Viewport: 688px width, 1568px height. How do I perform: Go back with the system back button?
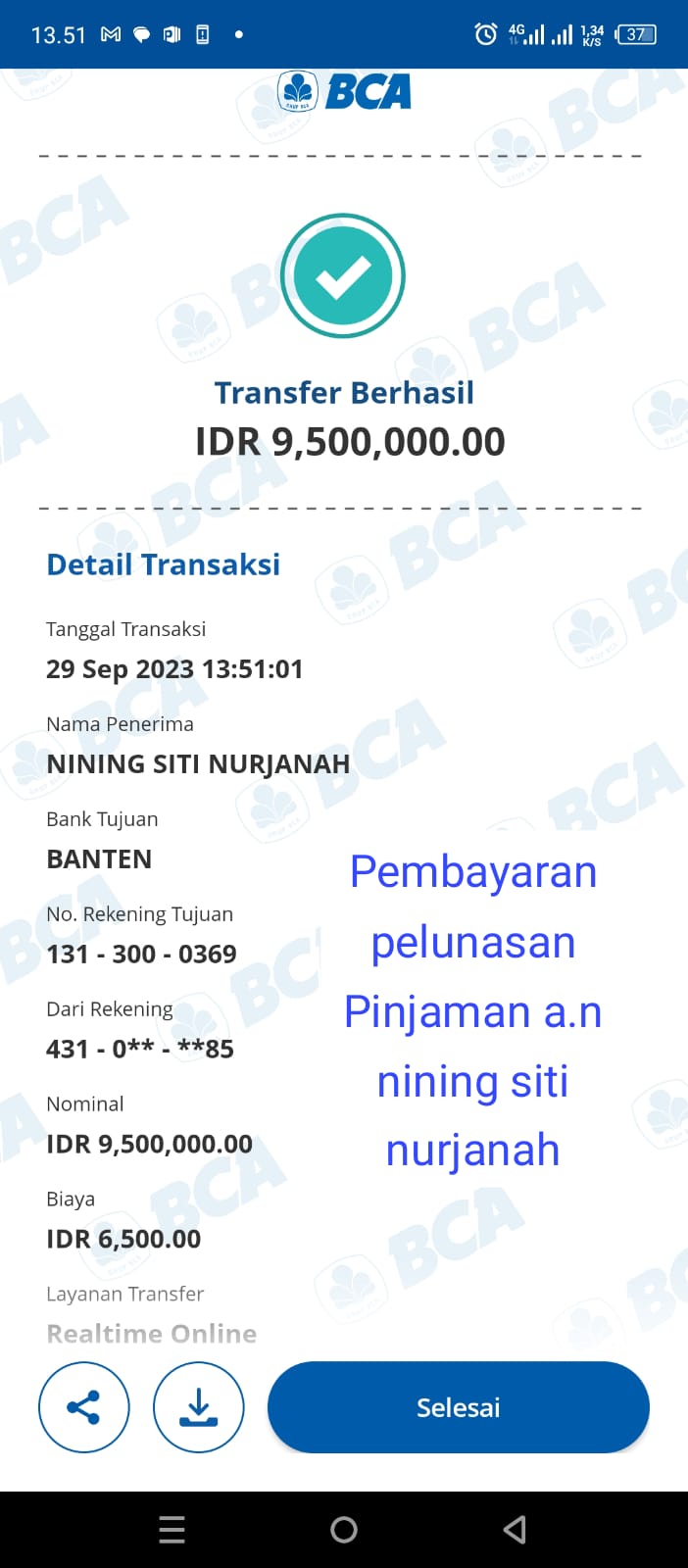(x=515, y=1530)
